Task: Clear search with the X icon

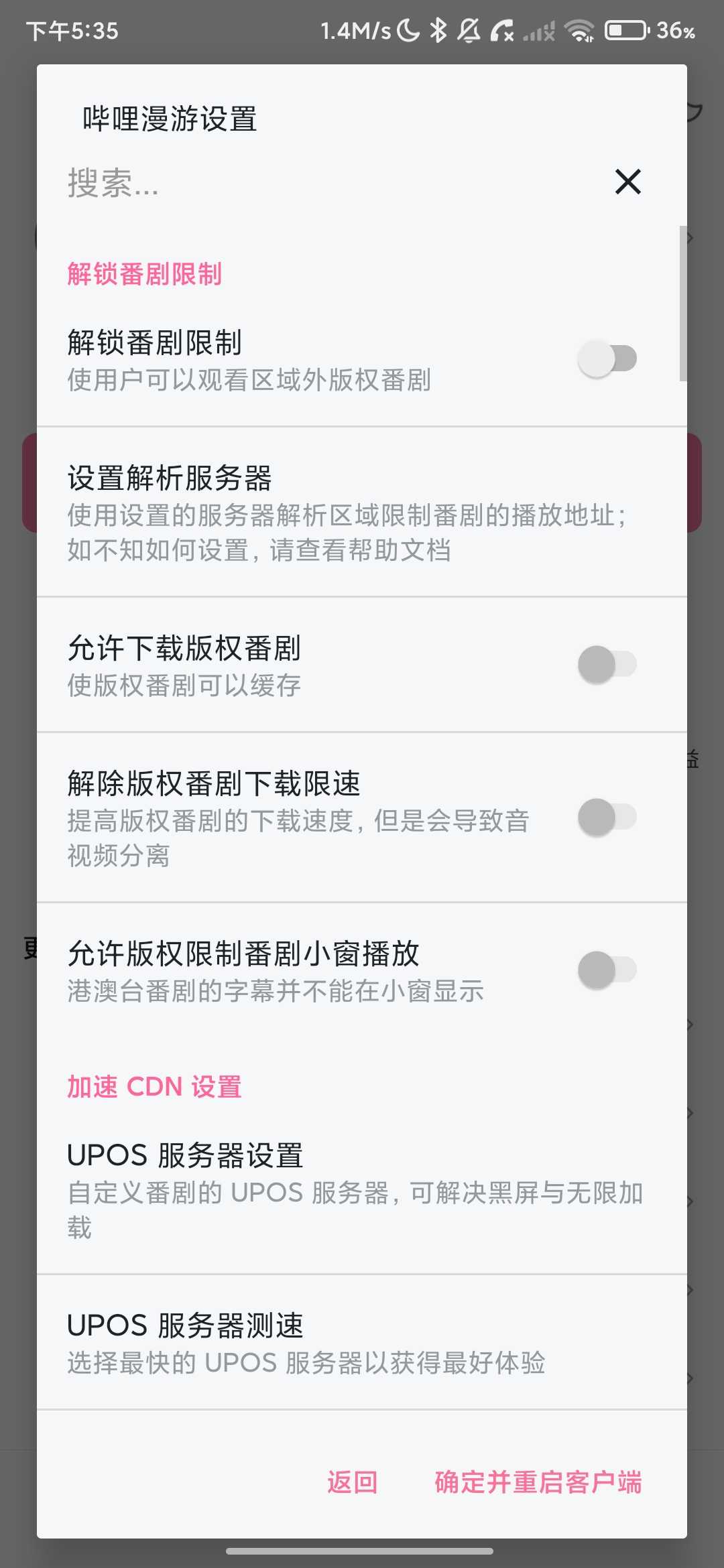Action: [628, 182]
